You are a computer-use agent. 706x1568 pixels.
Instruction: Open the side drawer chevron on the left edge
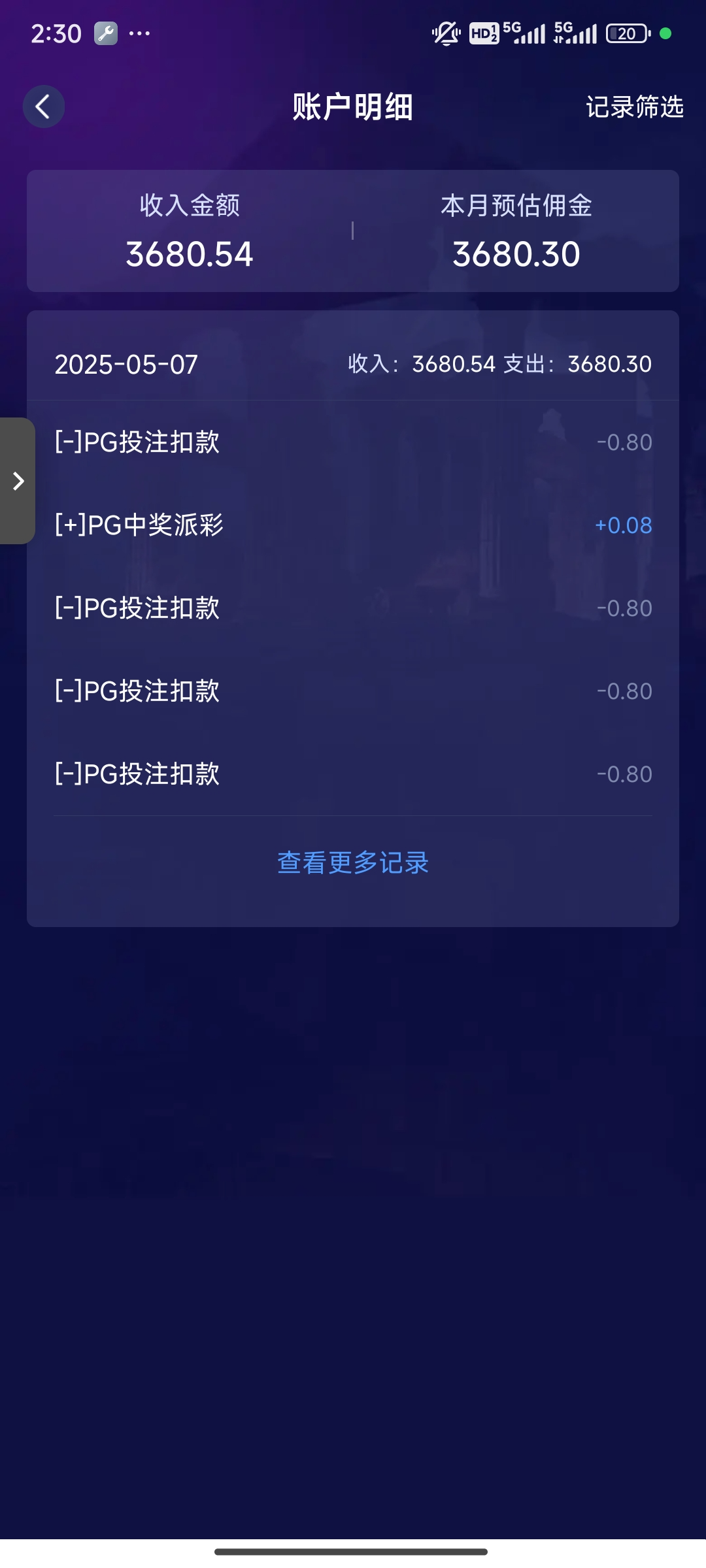pyautogui.click(x=18, y=482)
